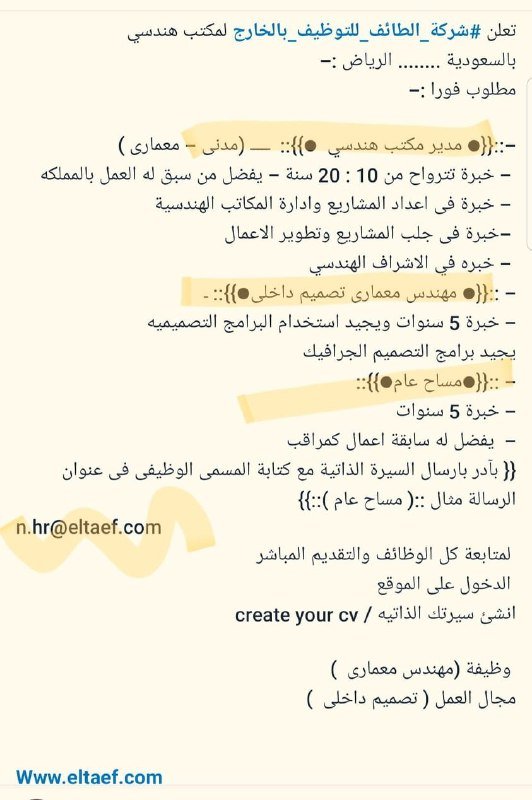Open the Www.eltaef.com website link

pos(89,777)
